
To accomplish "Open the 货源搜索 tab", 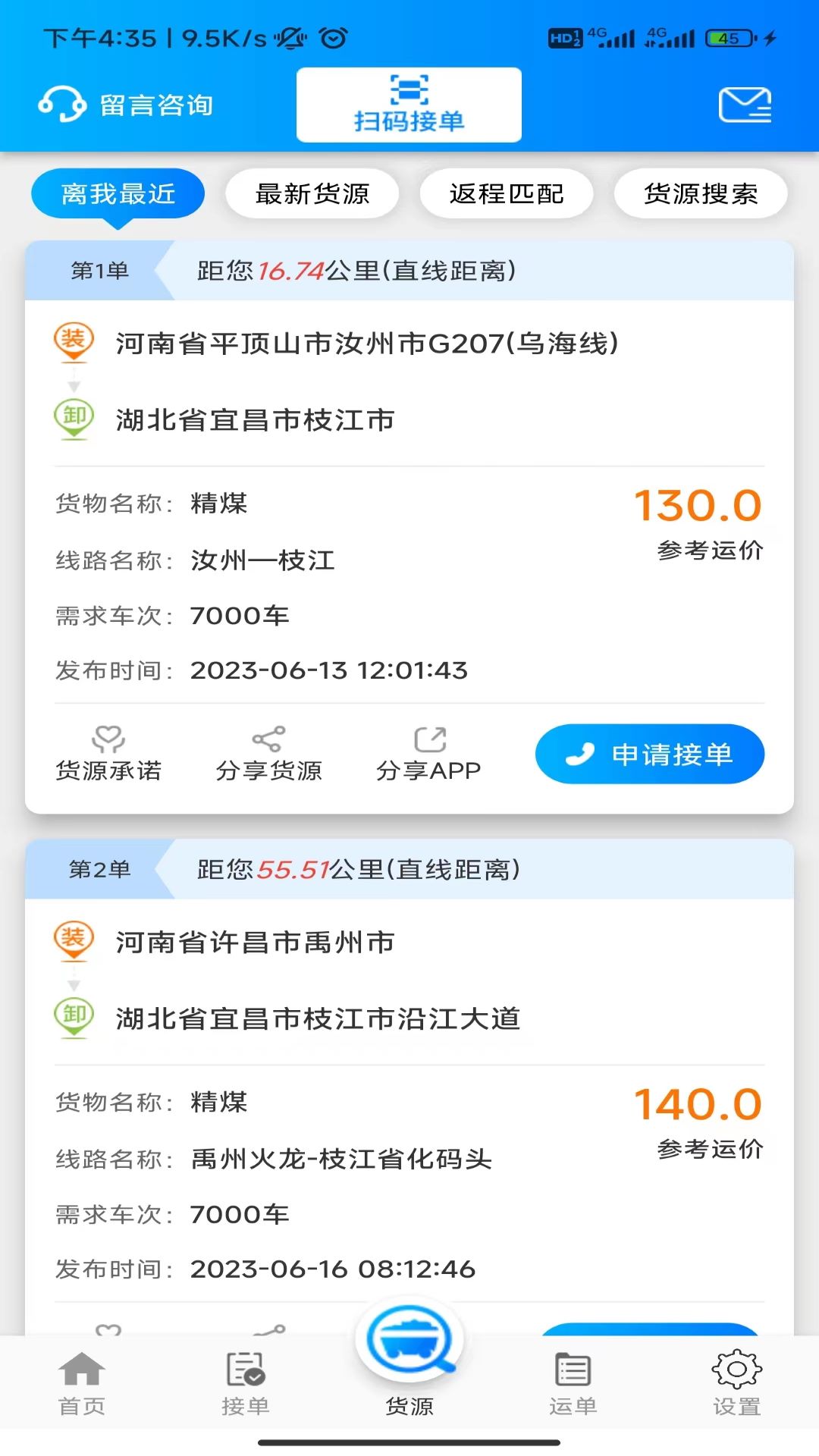I will click(701, 194).
